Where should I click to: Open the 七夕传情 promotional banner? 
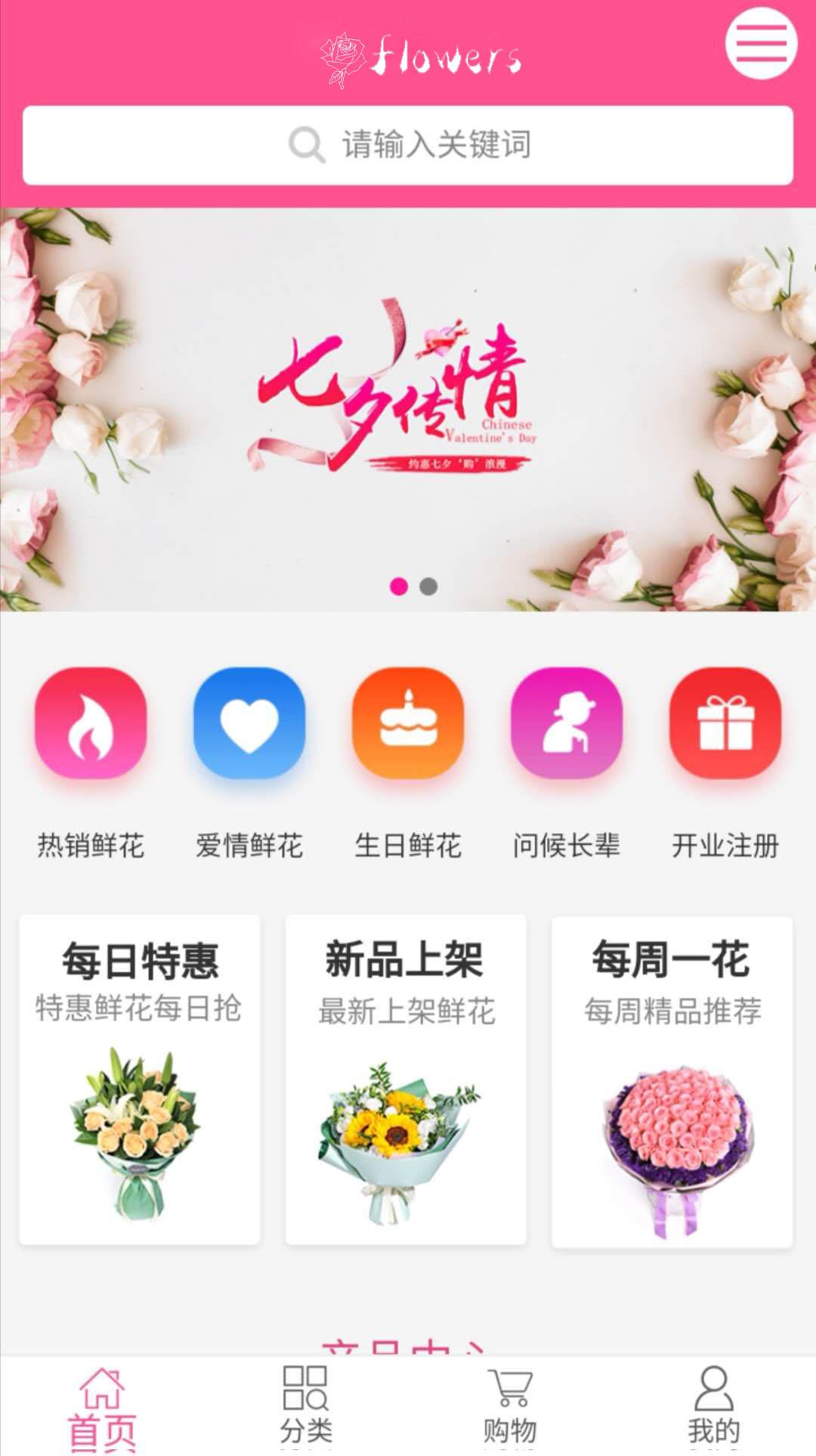(x=408, y=408)
